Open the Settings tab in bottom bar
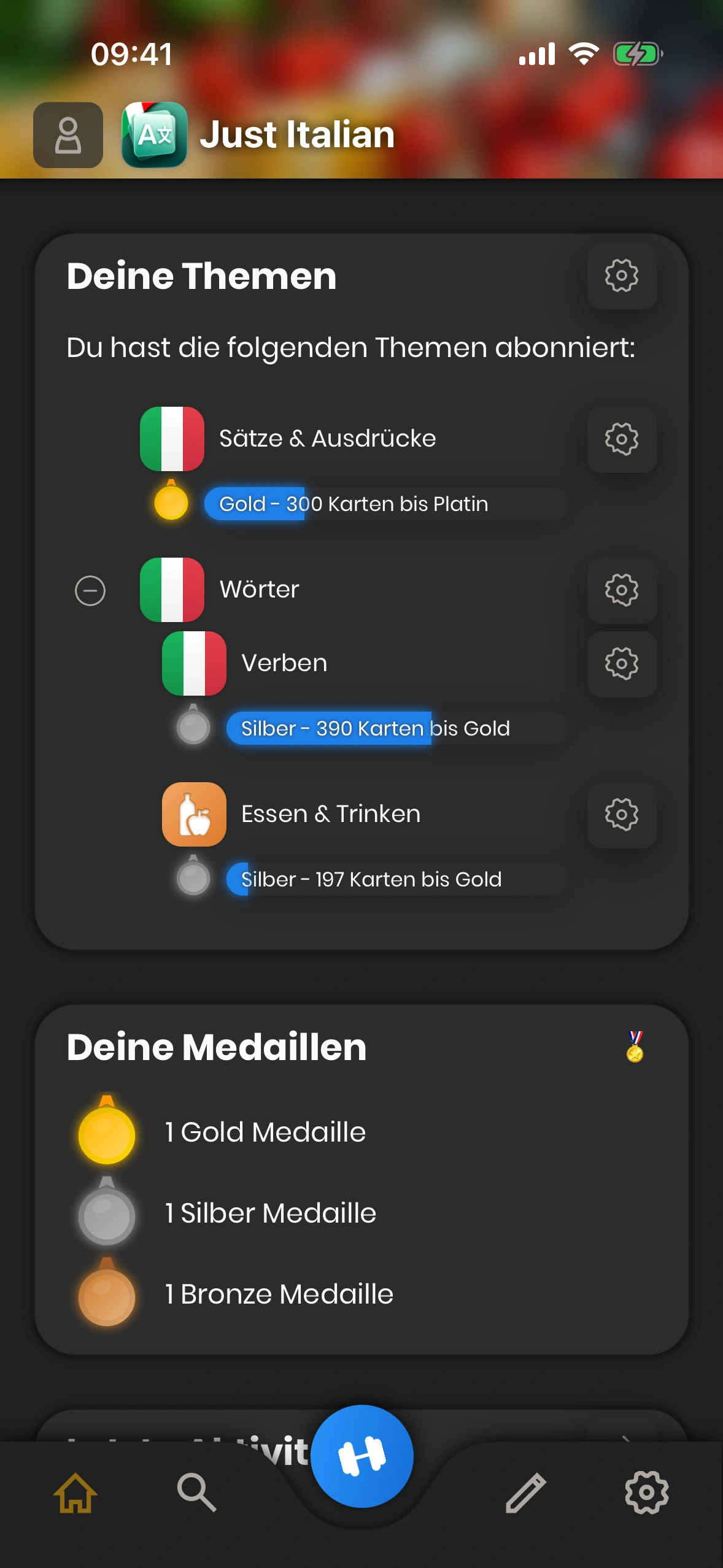The image size is (723, 1568). tap(646, 1493)
